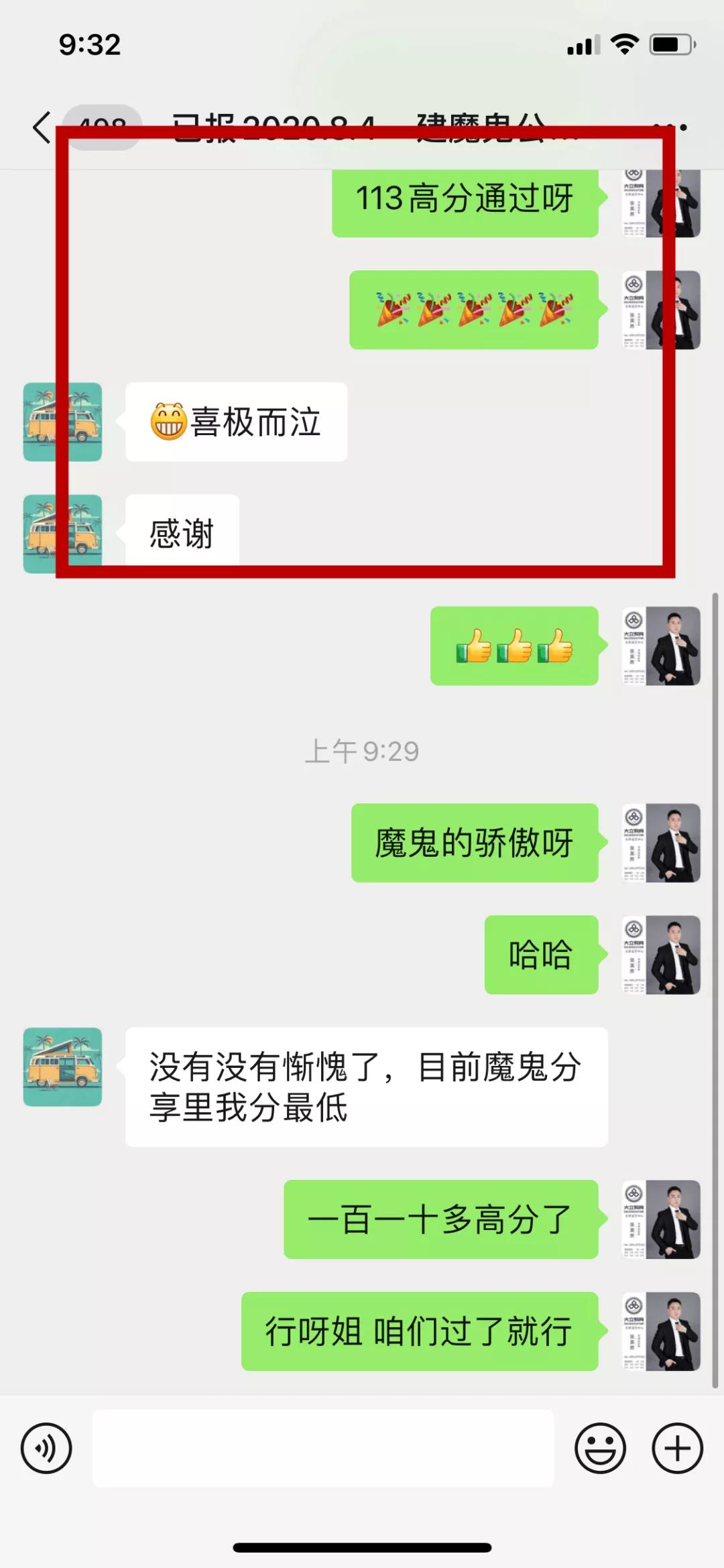Viewport: 724px width, 1568px height.
Task: Tap the 上午 9:29 timestamp label
Action: (362, 753)
